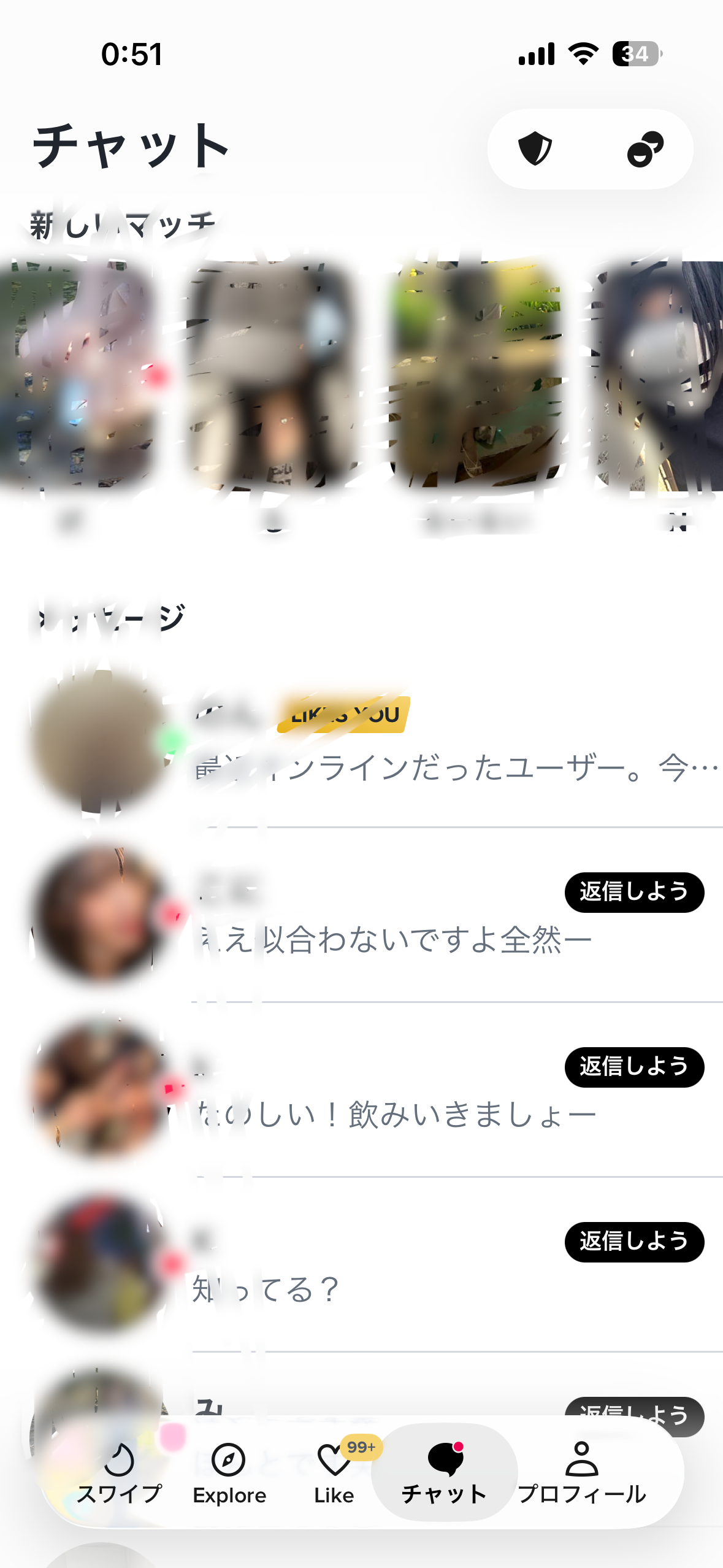
Task: Tap 返信しよう on the 全然ー chat
Action: pos(634,892)
